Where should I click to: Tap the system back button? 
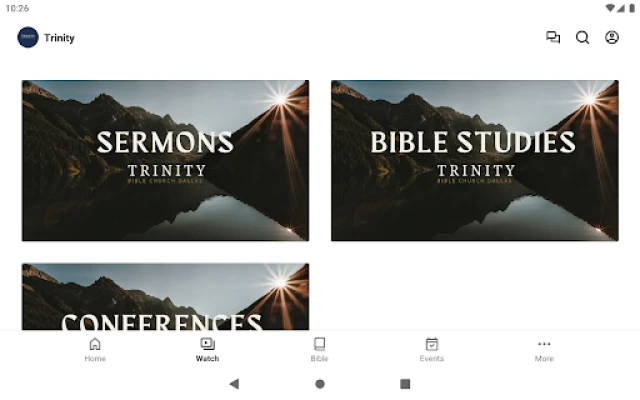[234, 384]
